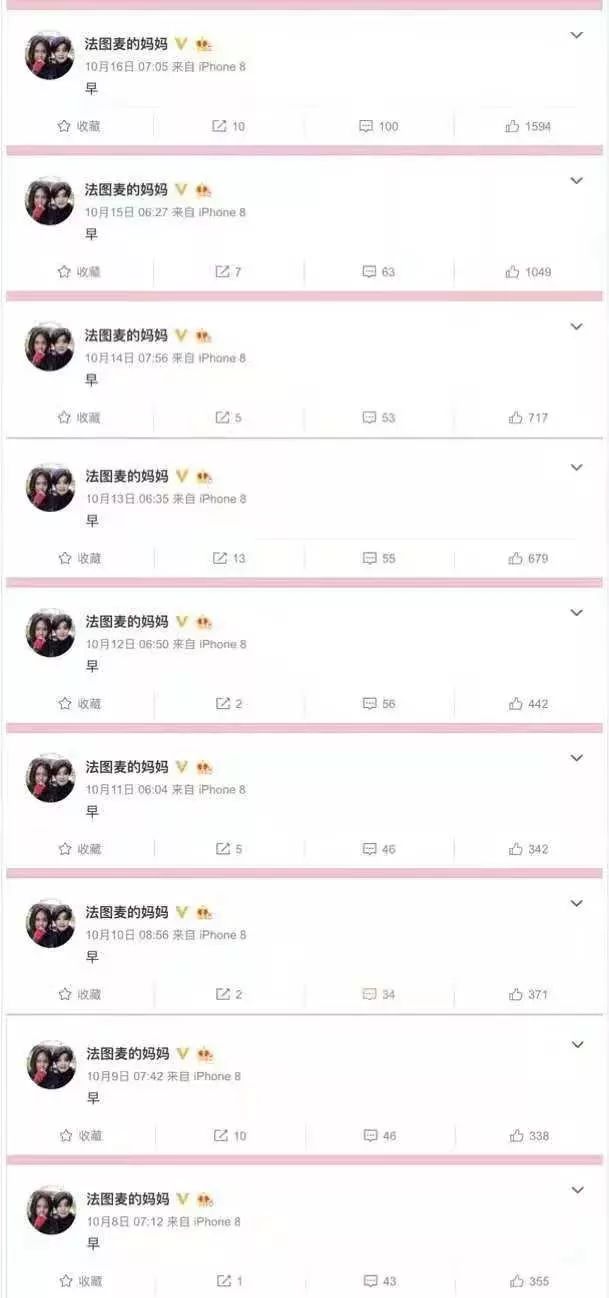Open the username 法图麦的妈妈 on the 10月10日 post

127,913
